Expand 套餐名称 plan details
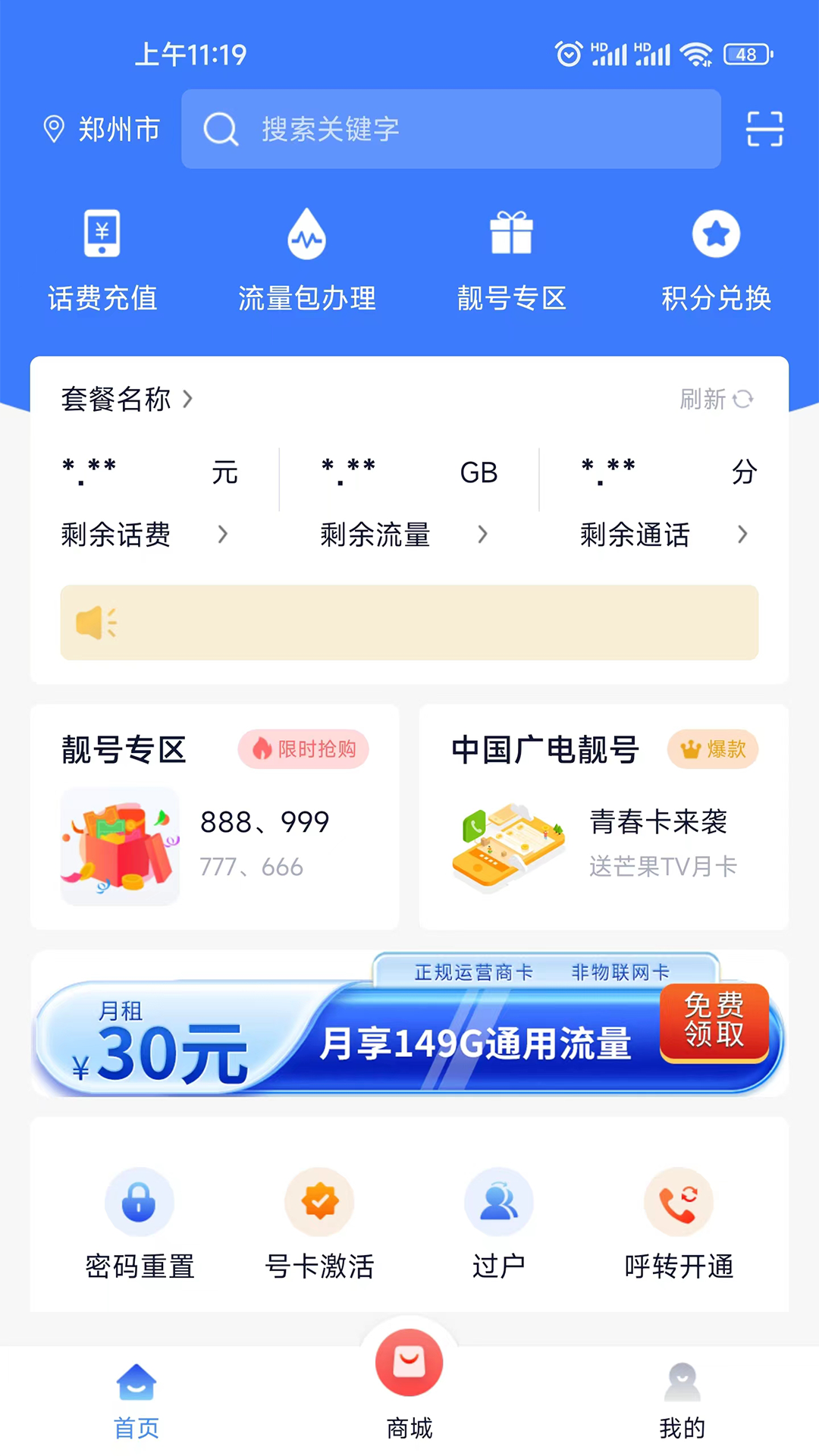The height and width of the screenshot is (1456, 819). (127, 399)
